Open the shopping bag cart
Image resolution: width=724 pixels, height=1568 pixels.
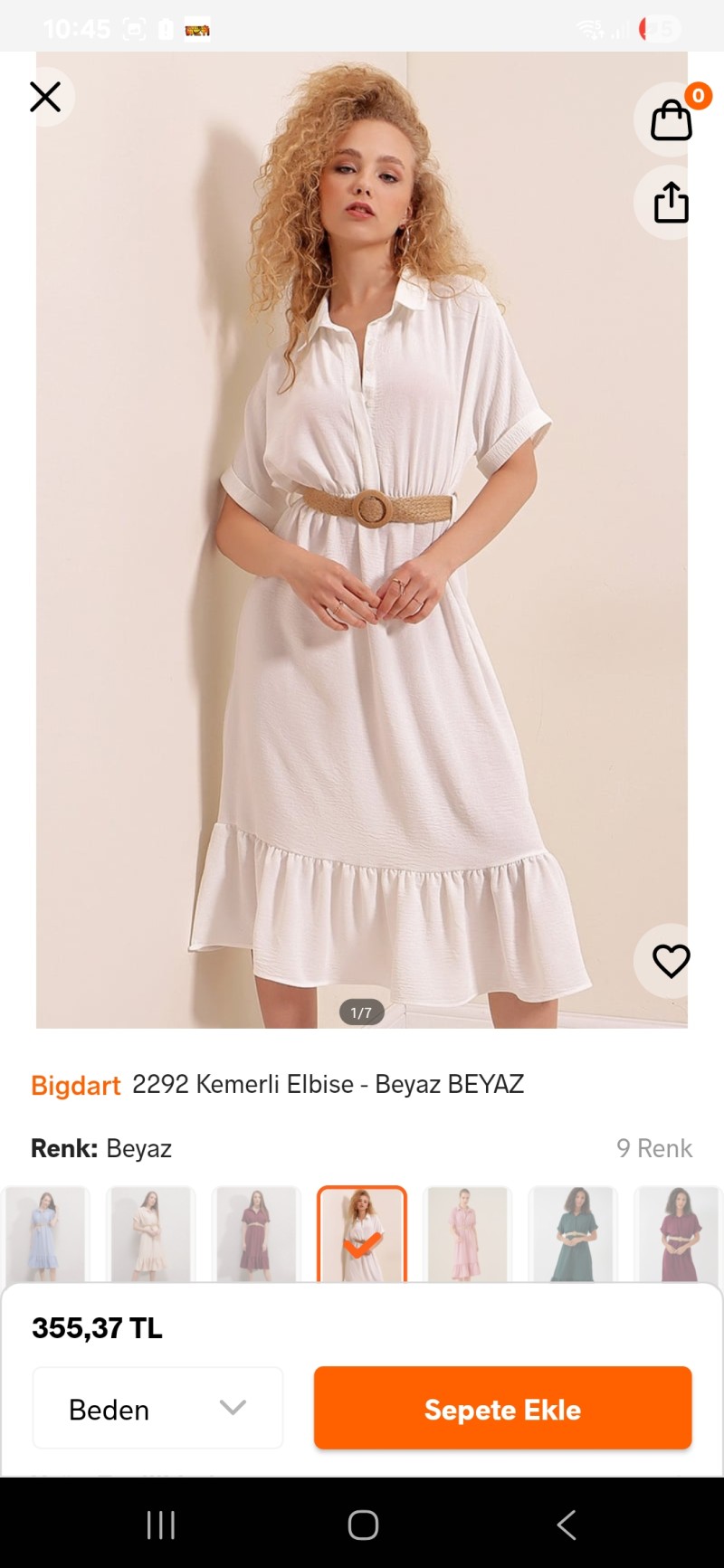pos(671,119)
